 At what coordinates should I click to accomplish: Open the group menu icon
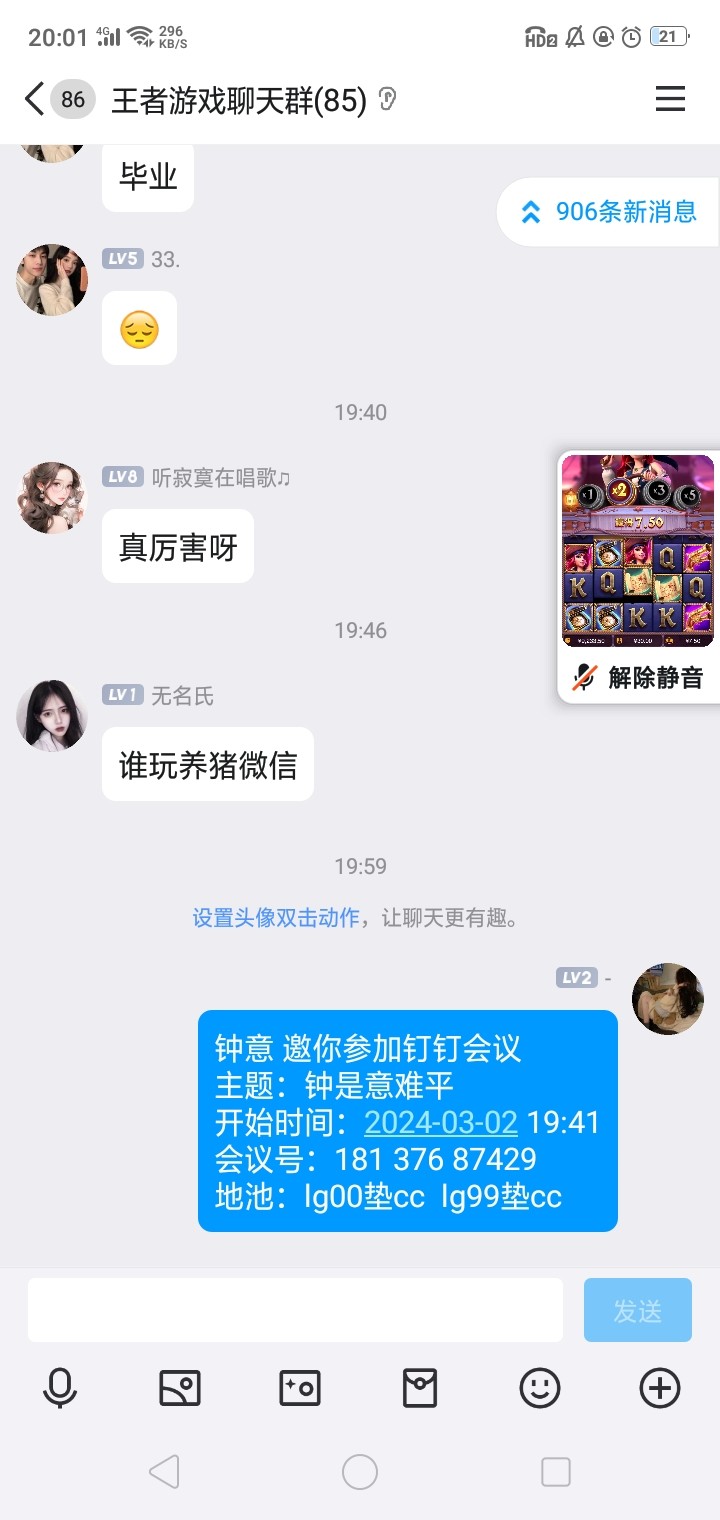pos(669,99)
